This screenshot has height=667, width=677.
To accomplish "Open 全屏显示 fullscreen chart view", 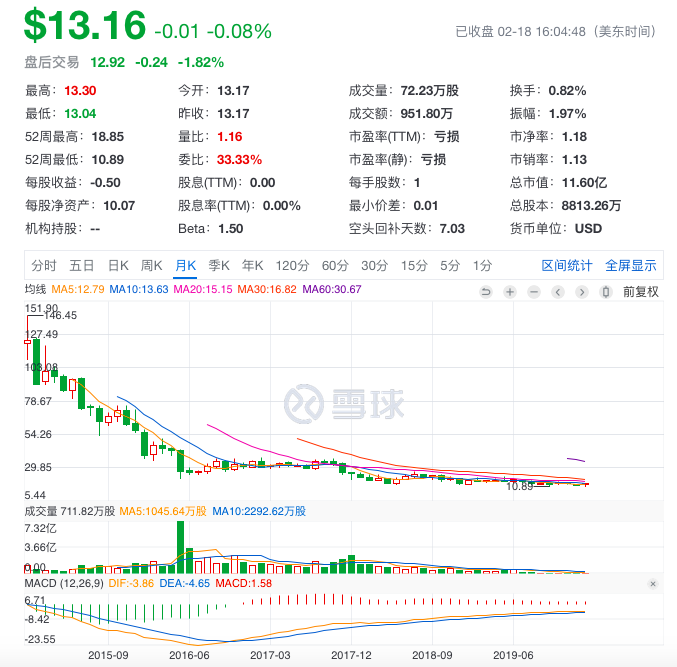I will click(630, 266).
